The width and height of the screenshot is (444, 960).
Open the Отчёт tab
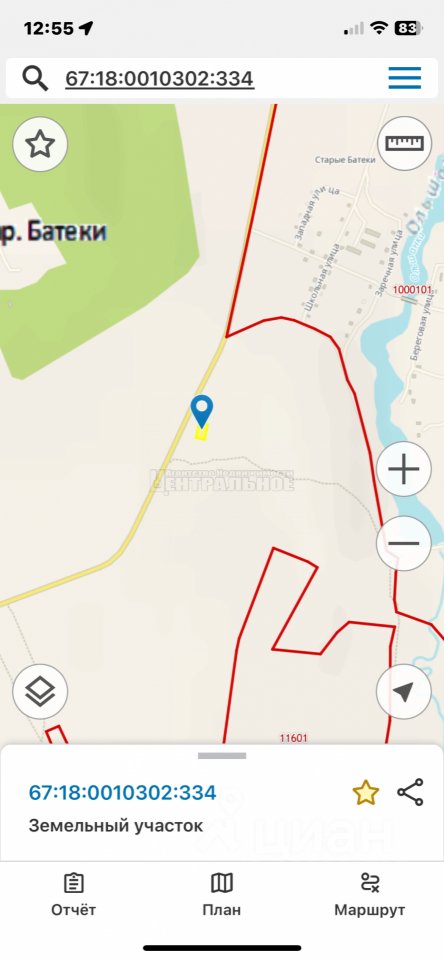(x=73, y=894)
